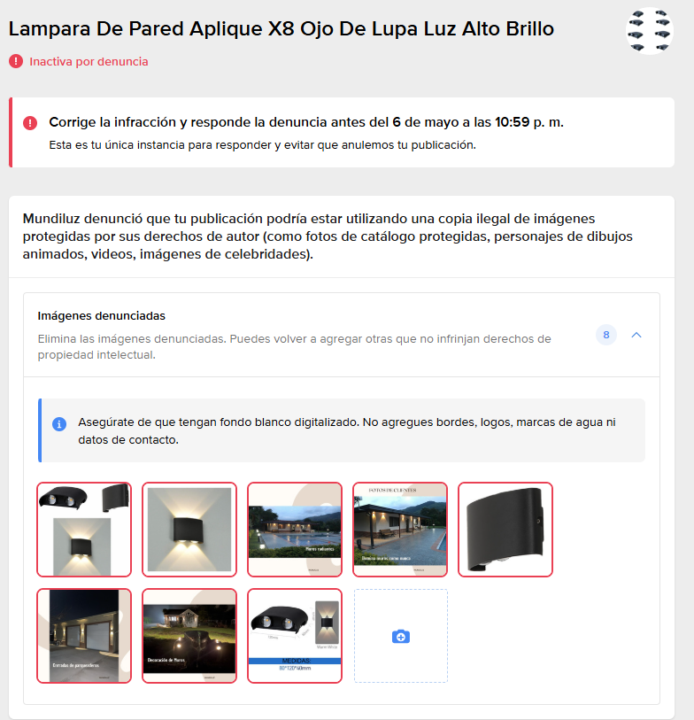
Task: Collapse the Imágenes denunciadas section
Action: point(636,335)
